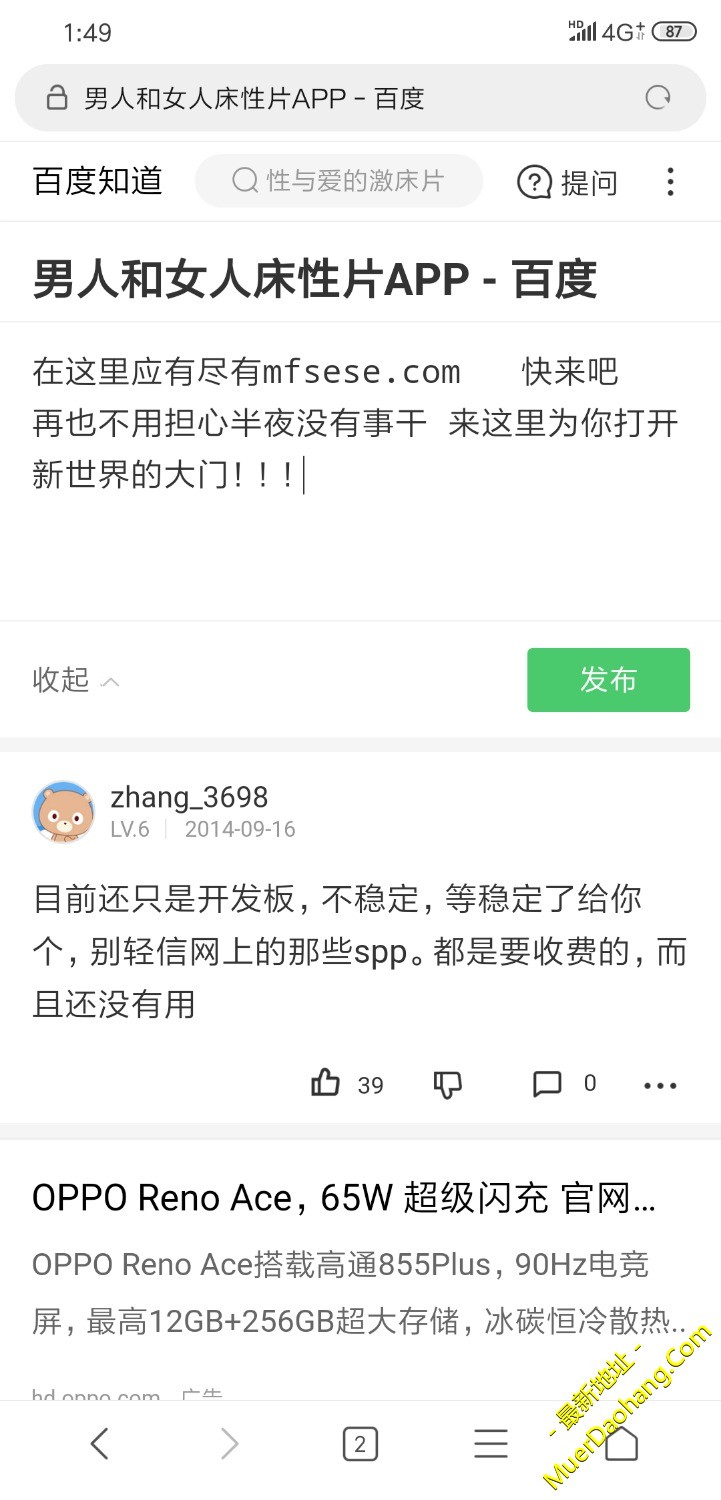Open zhang_3698's profile avatar
The image size is (721, 1500).
[63, 811]
